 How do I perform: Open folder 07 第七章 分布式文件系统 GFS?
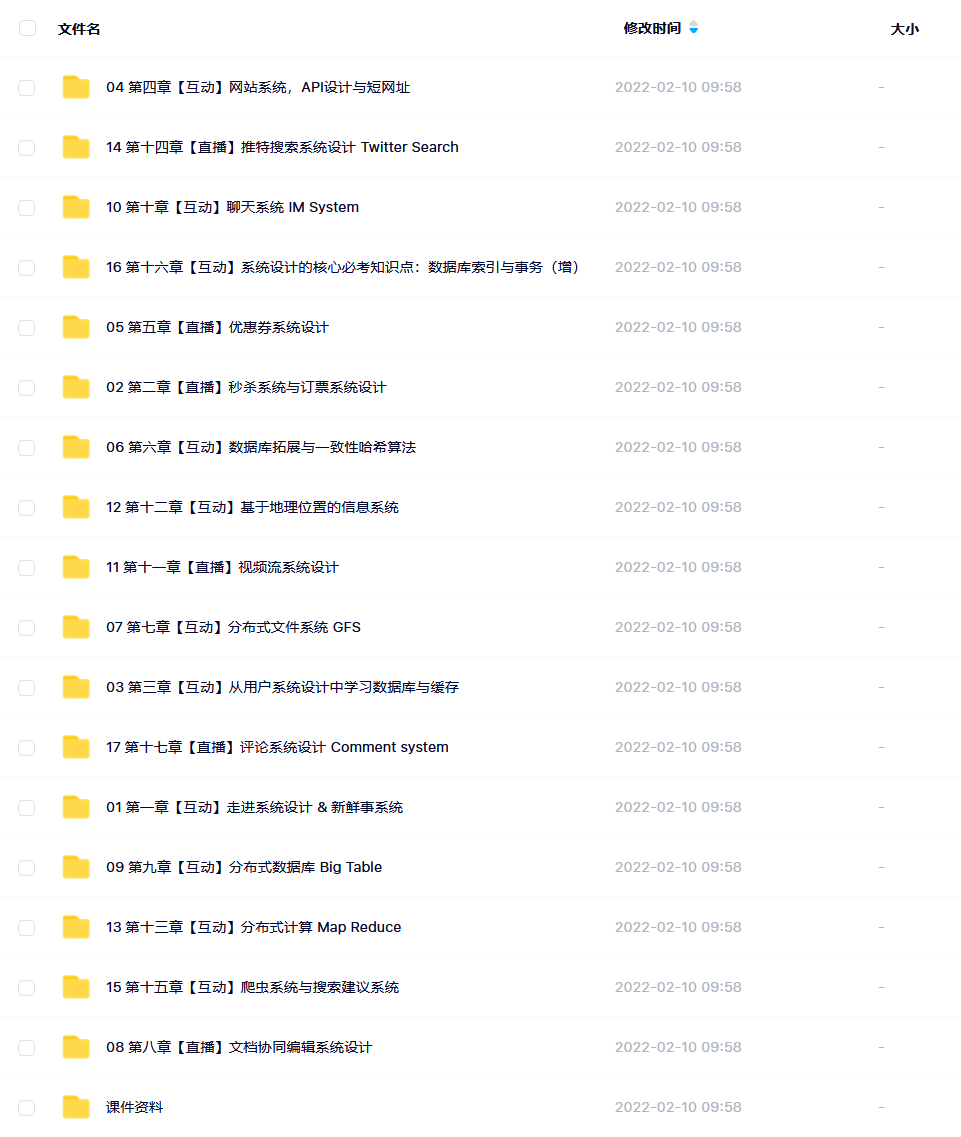click(233, 627)
